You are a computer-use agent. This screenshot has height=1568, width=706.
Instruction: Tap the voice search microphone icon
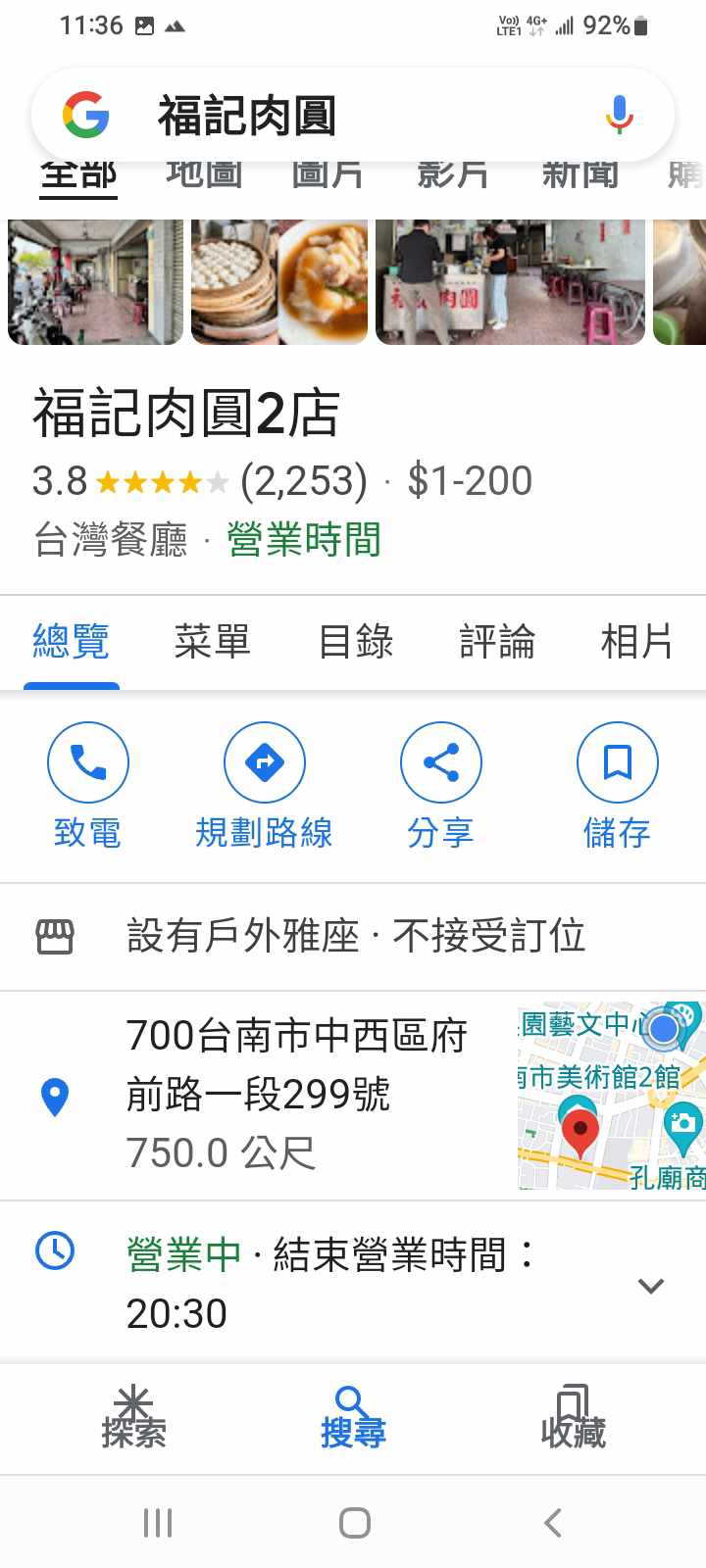tap(618, 115)
